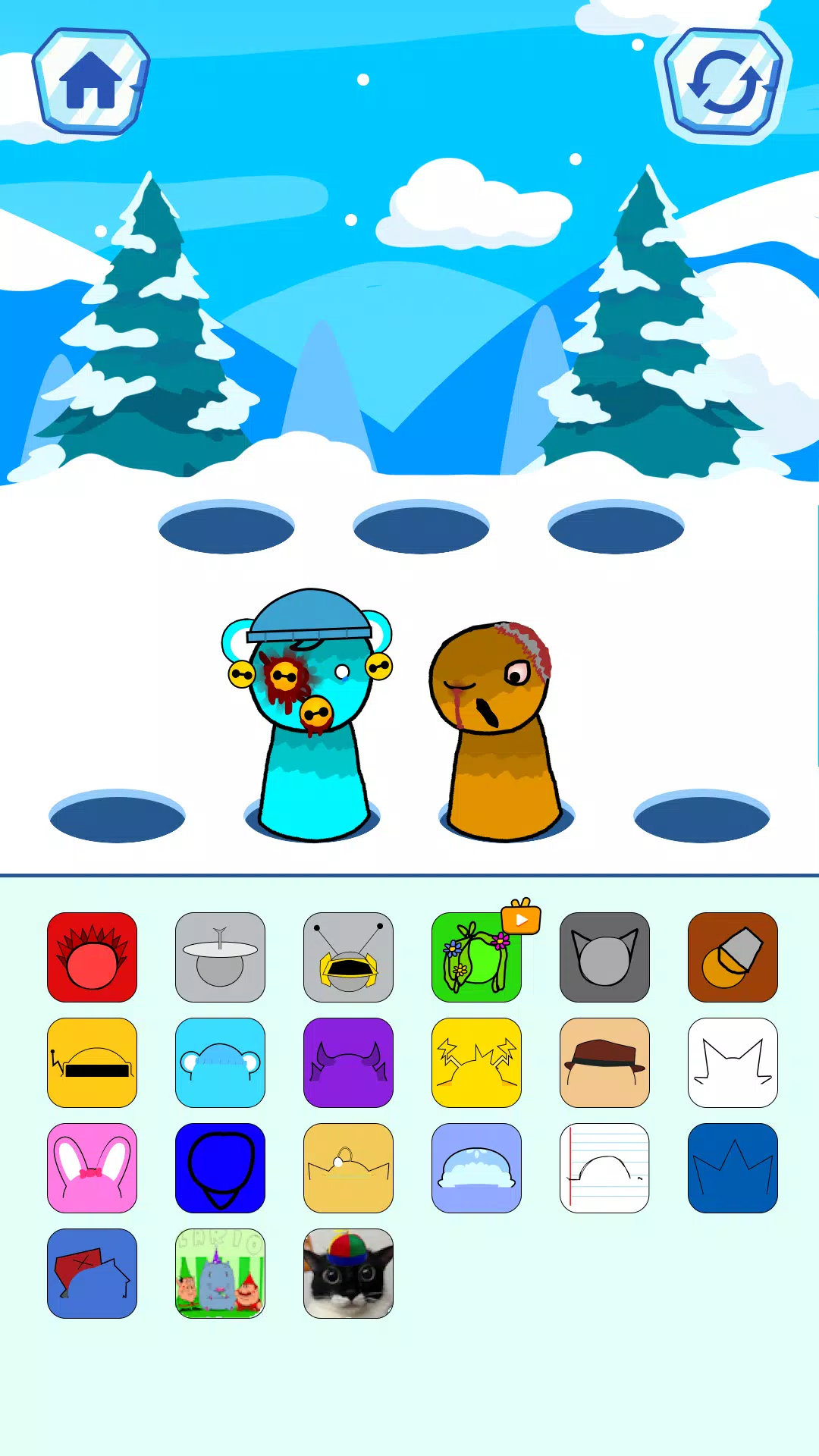Select the brown fedora hat tile

point(604,1062)
